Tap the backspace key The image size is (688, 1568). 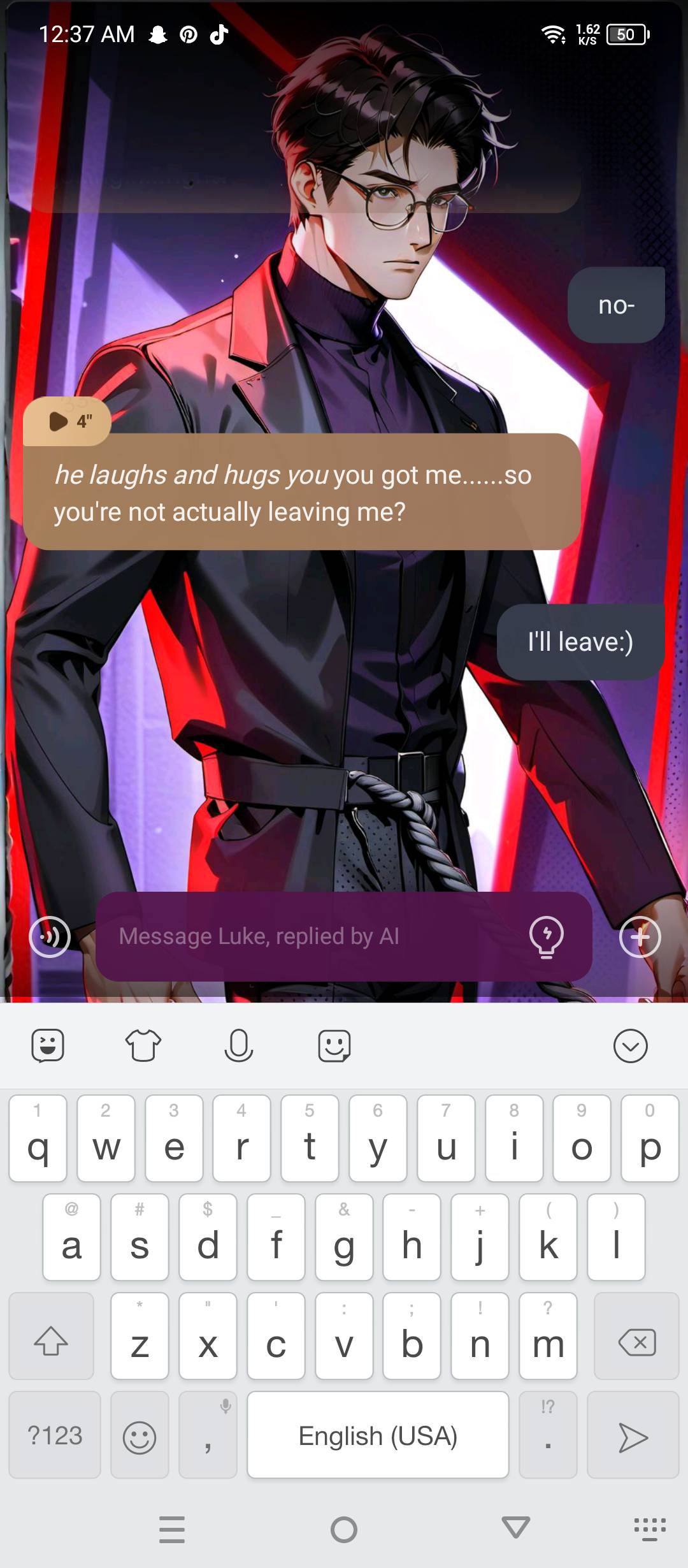(x=636, y=1342)
